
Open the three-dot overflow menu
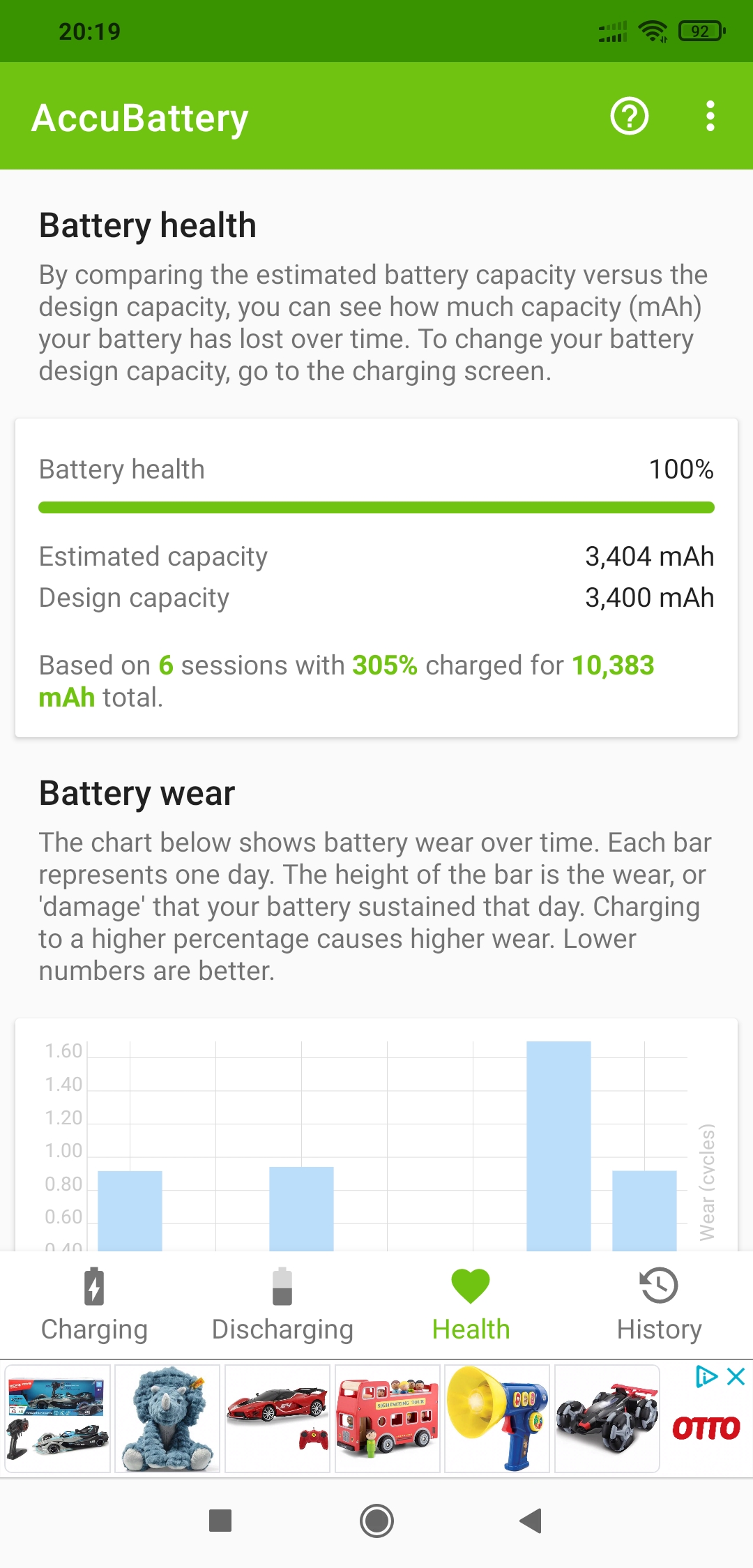coord(710,116)
